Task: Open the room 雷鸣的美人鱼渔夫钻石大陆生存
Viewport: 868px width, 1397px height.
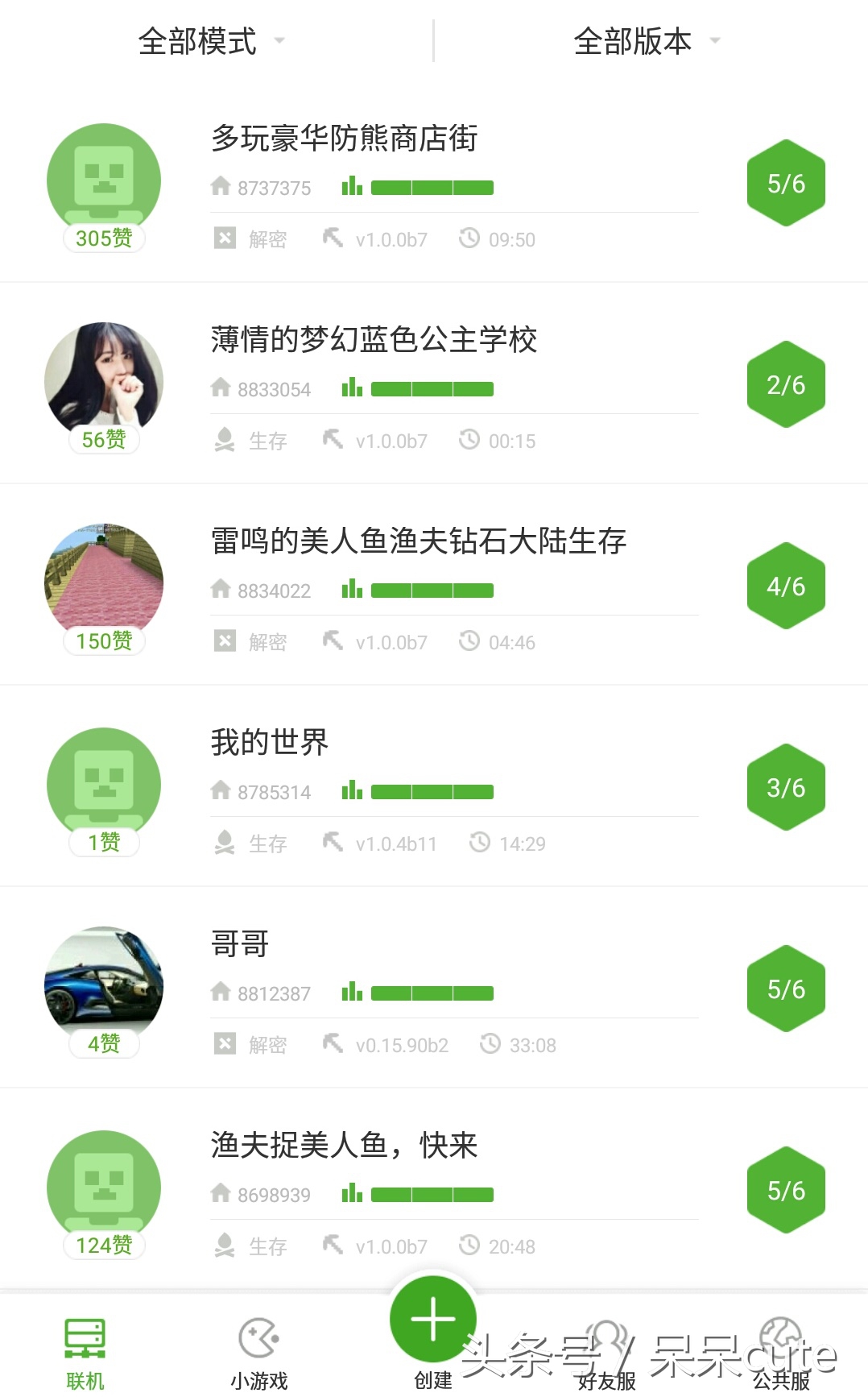Action: pyautogui.click(x=419, y=541)
